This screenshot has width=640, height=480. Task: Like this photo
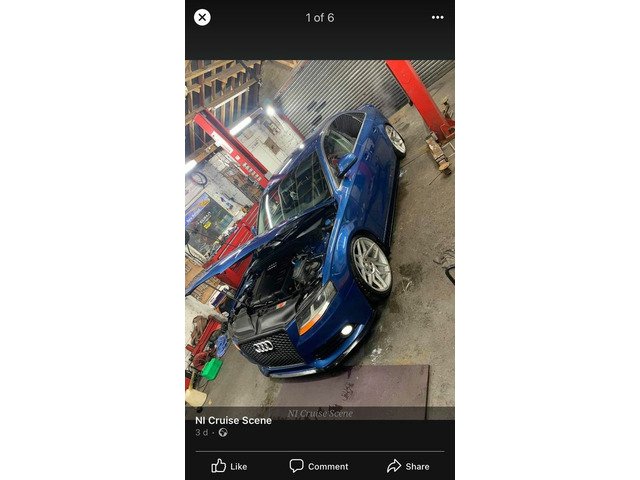(x=230, y=466)
